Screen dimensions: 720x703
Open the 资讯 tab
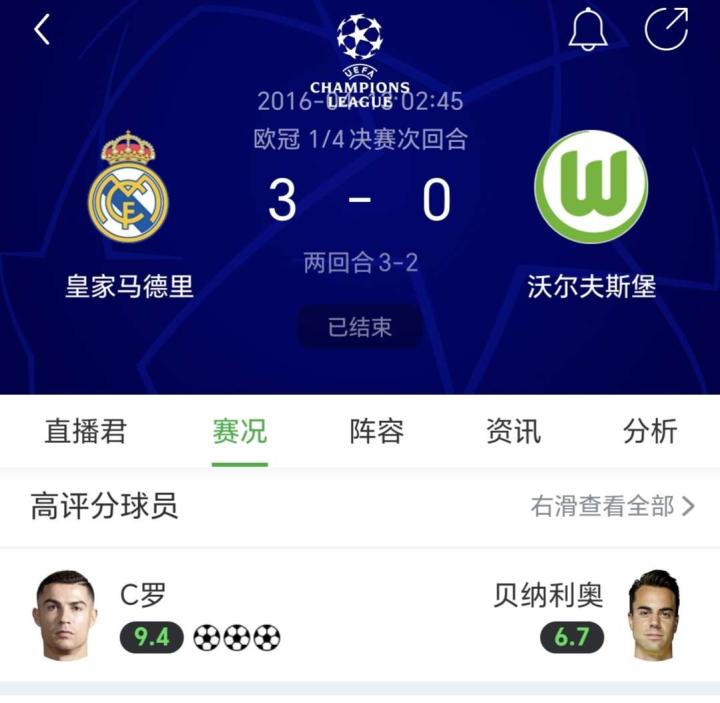[513, 431]
